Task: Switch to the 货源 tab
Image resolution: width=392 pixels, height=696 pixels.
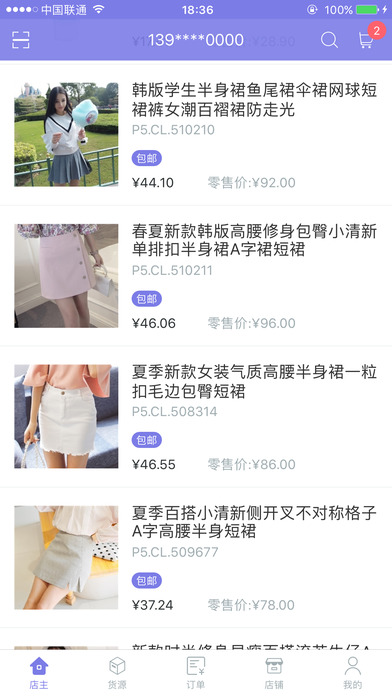Action: point(117,673)
